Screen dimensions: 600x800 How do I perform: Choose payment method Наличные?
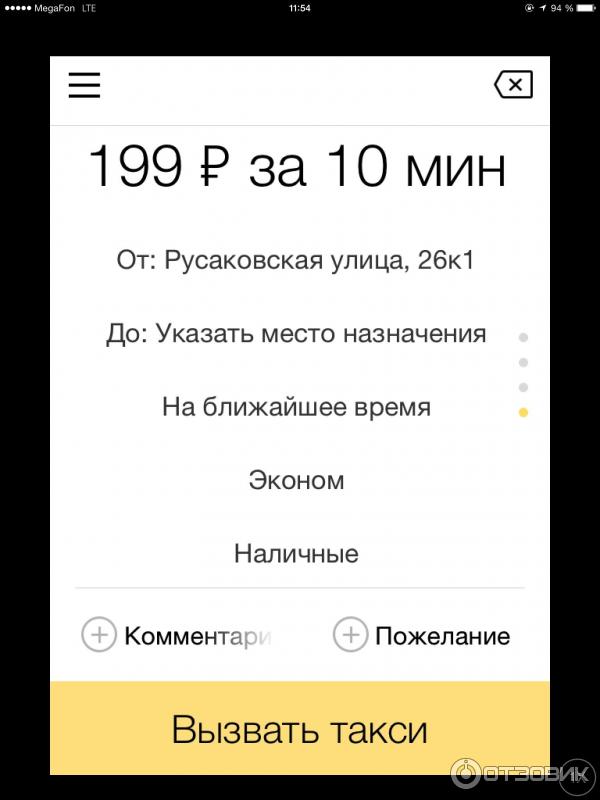[296, 553]
